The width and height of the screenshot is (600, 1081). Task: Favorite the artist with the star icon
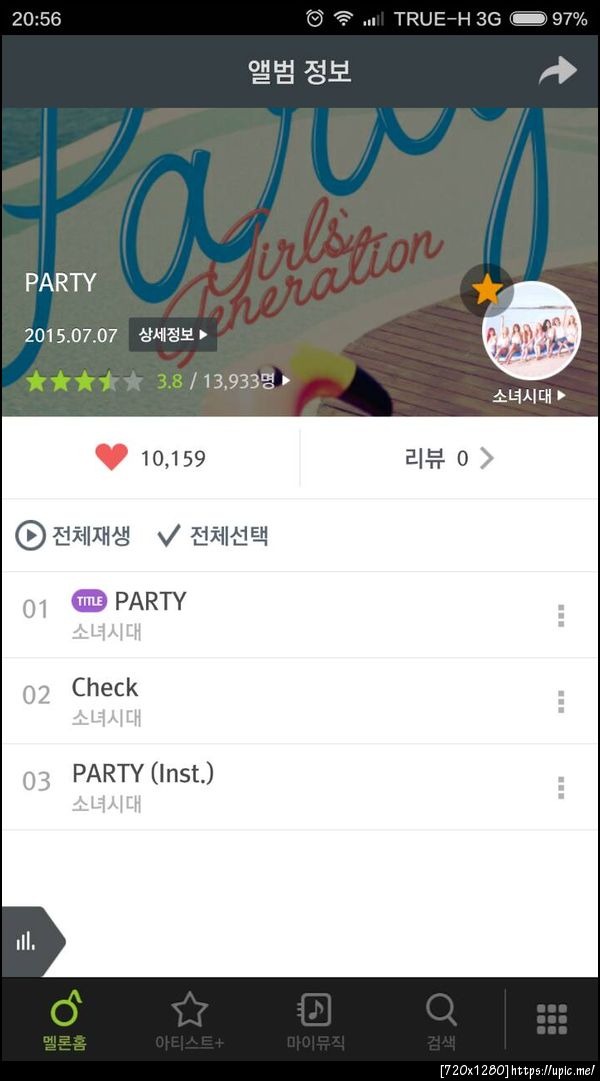click(x=487, y=291)
